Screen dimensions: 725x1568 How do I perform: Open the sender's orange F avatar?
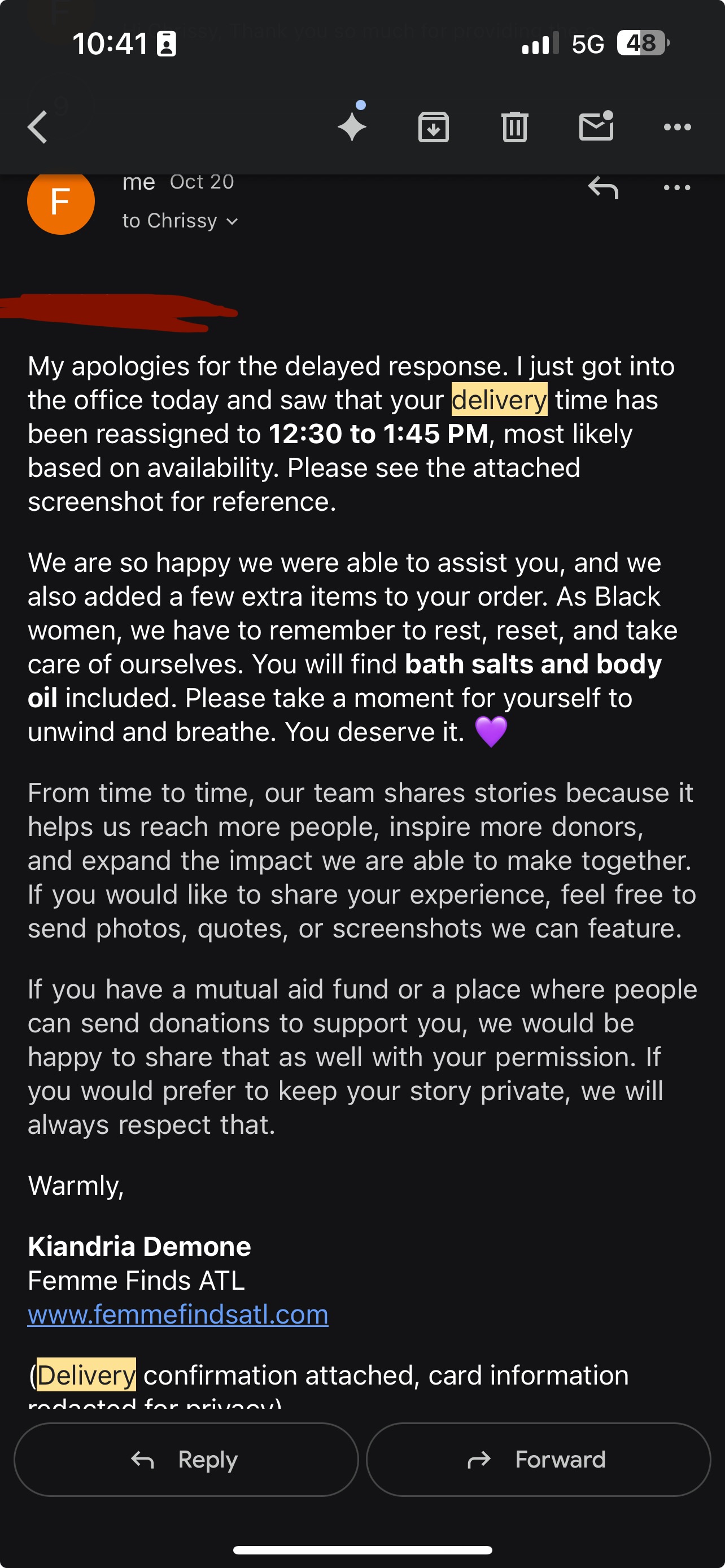tap(61, 202)
